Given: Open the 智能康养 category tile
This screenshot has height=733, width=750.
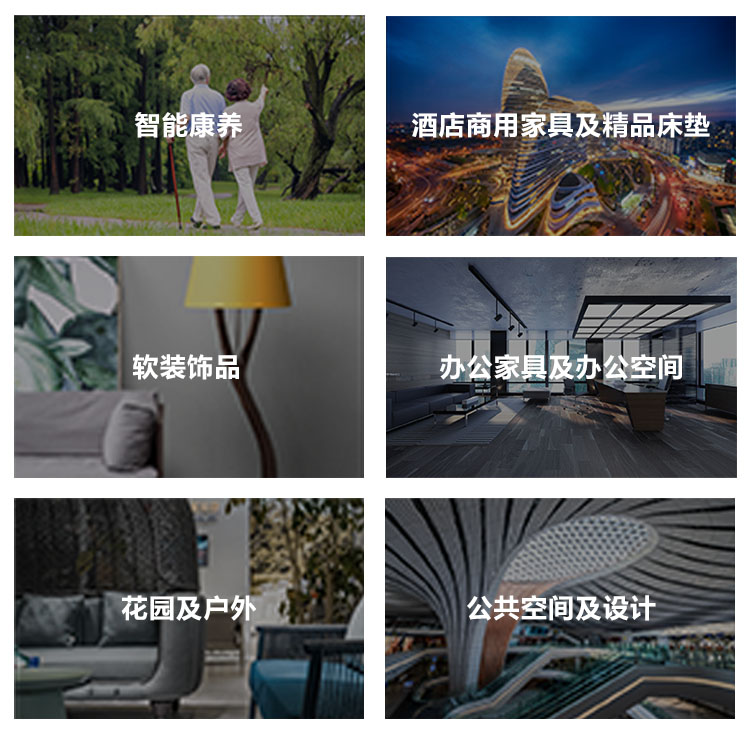Looking at the screenshot, I should tap(189, 126).
